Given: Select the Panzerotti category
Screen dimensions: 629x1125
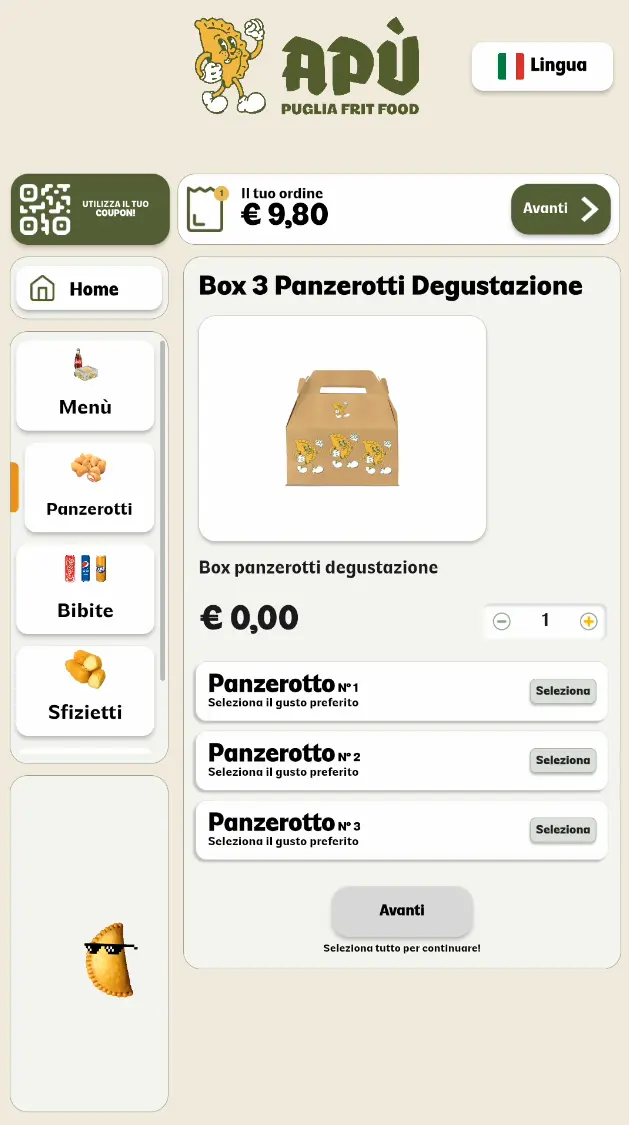Looking at the screenshot, I should coord(89,487).
